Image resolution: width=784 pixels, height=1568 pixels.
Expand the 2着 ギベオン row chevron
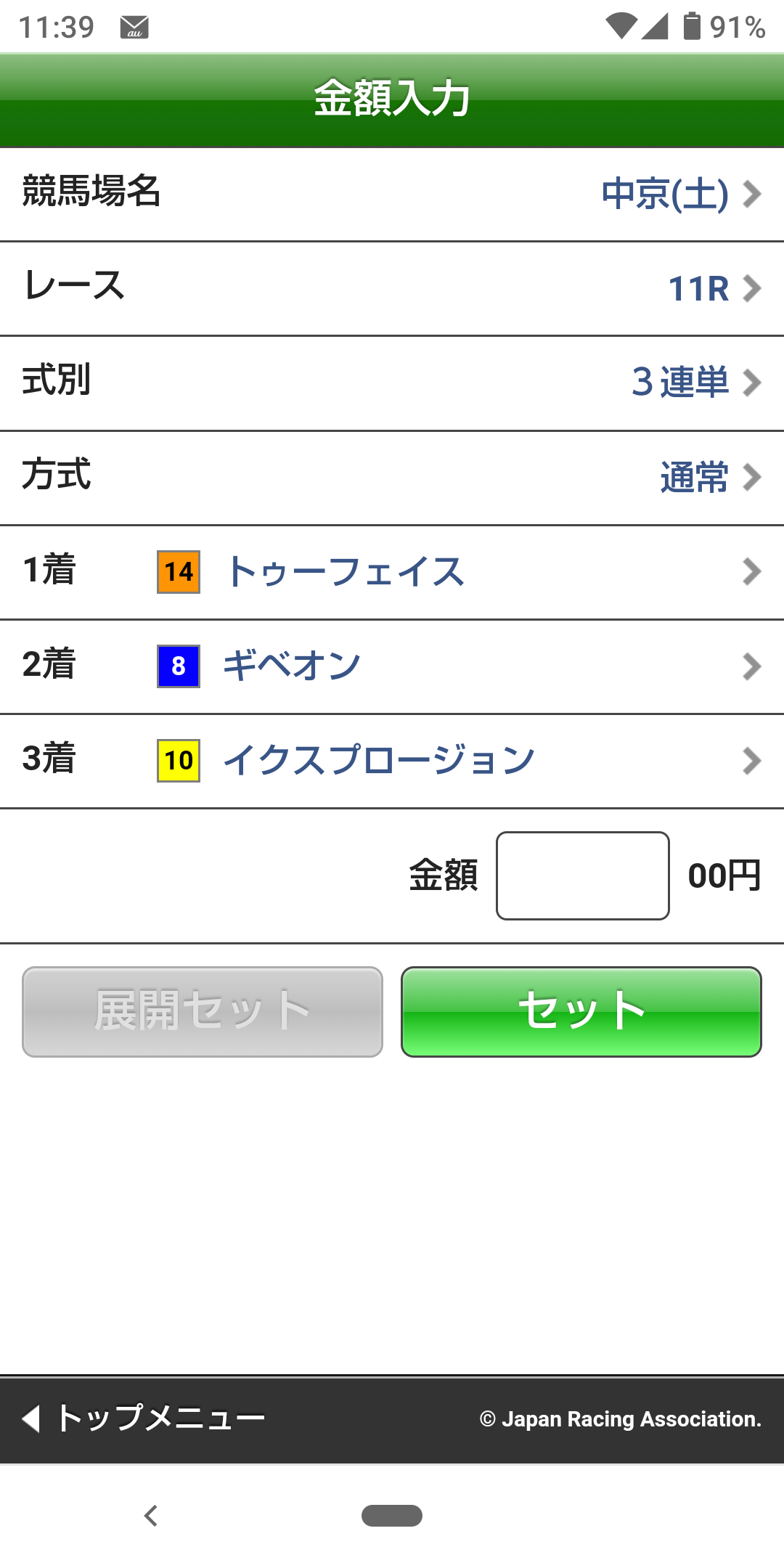click(x=750, y=666)
